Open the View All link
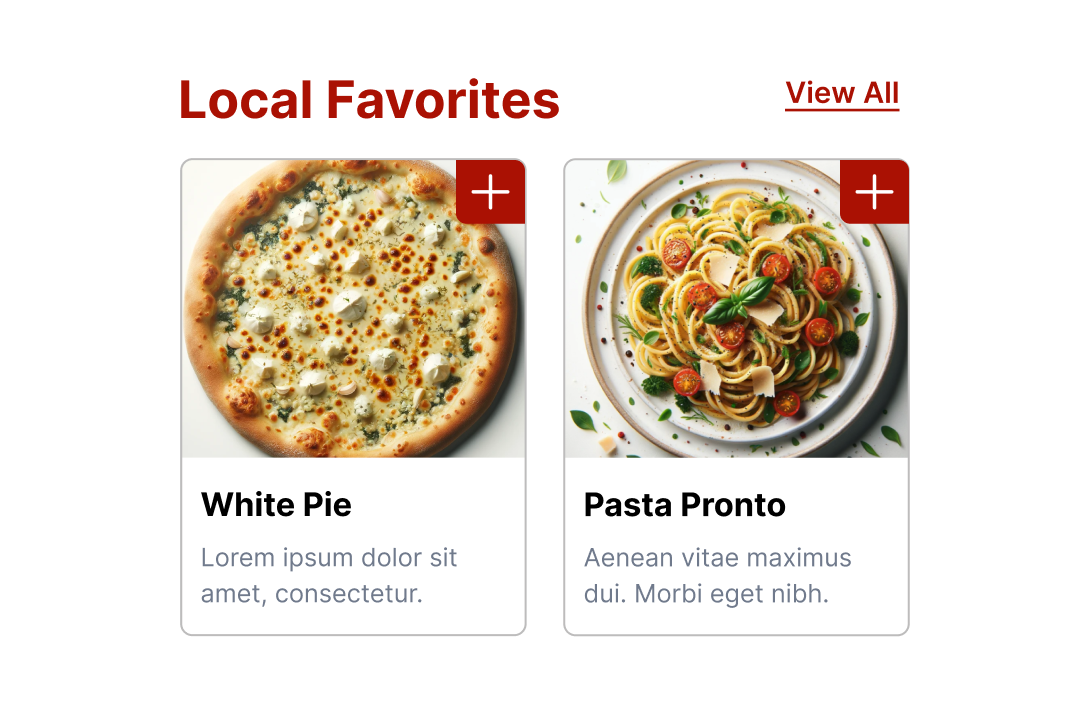Image resolution: width=1088 pixels, height=706 pixels. click(x=842, y=94)
